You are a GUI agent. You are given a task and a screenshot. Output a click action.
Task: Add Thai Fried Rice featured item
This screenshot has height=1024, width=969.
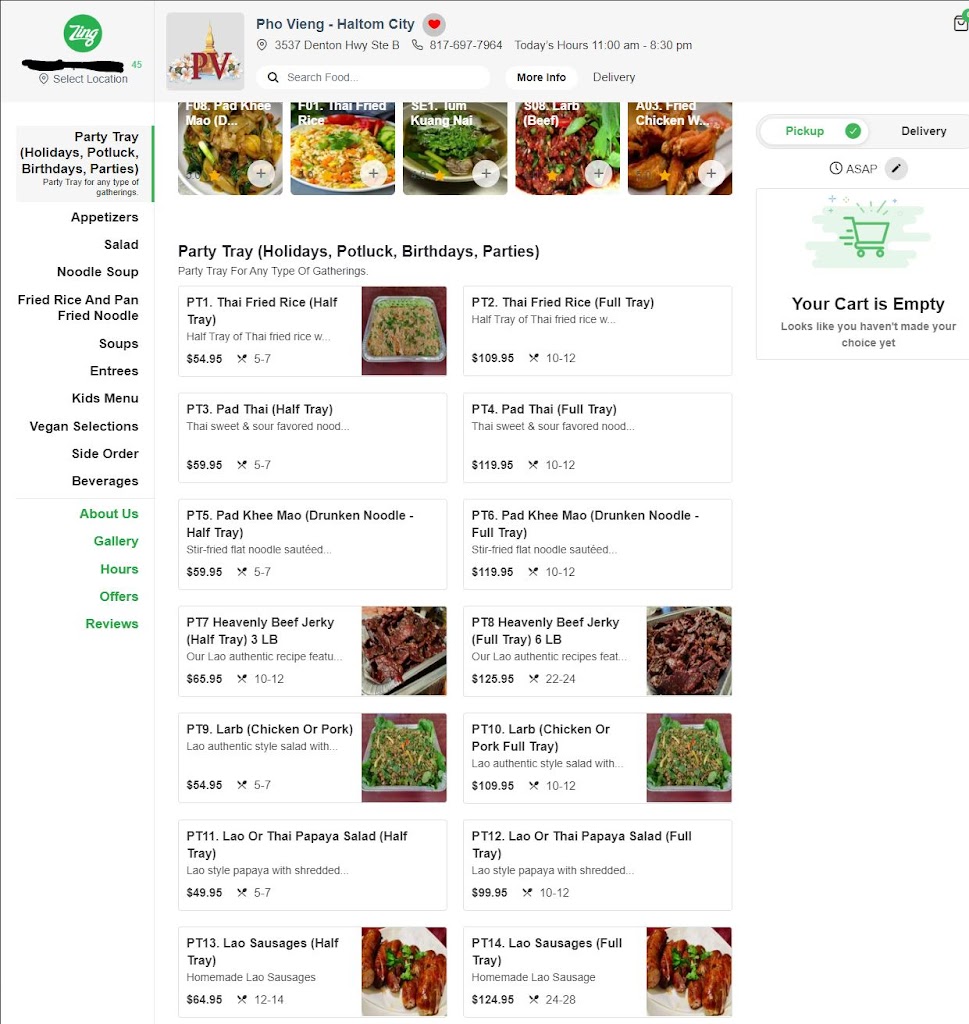pos(373,173)
